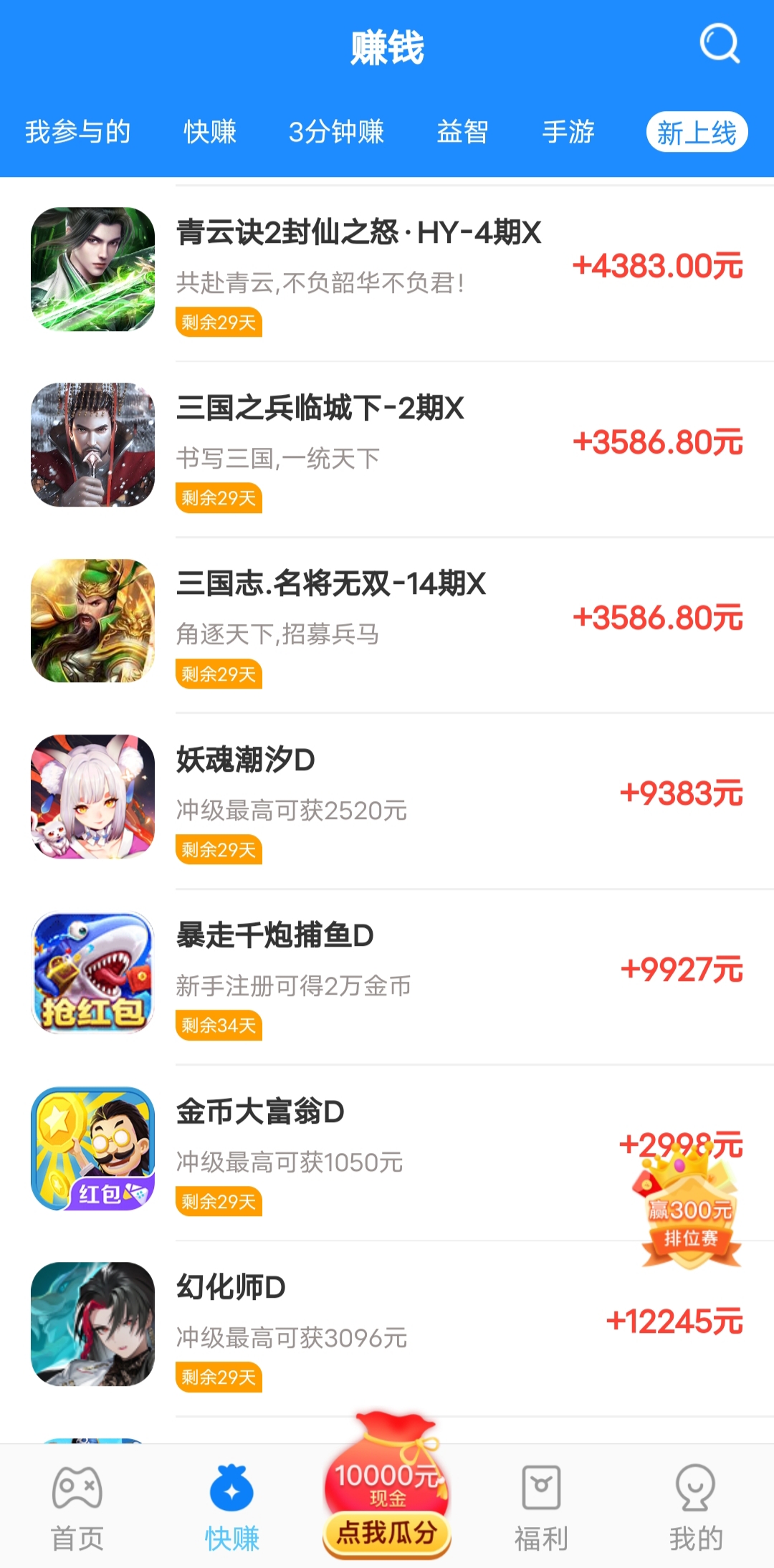The width and height of the screenshot is (774, 1568).
Task: Show the 益智 category tab
Action: (462, 132)
